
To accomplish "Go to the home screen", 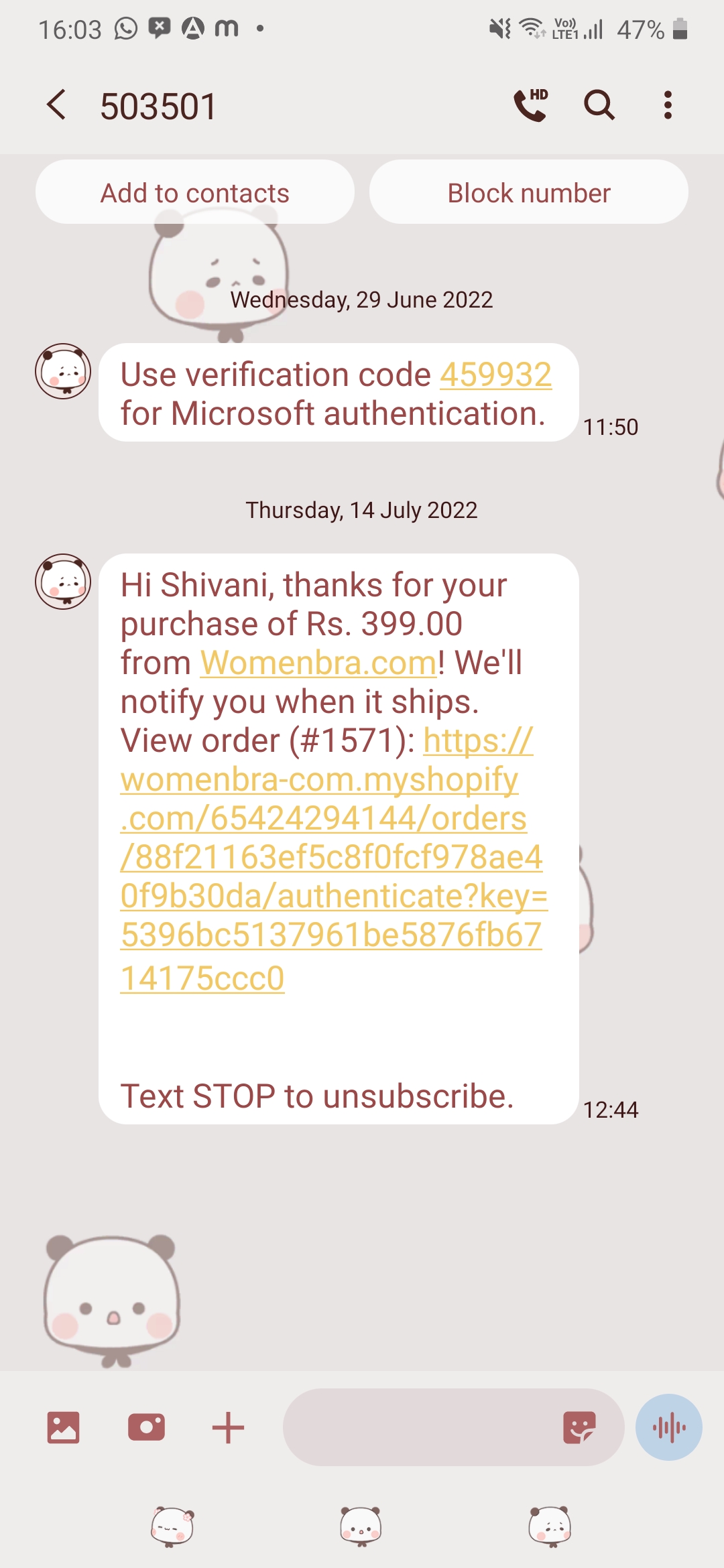I will (361, 1526).
